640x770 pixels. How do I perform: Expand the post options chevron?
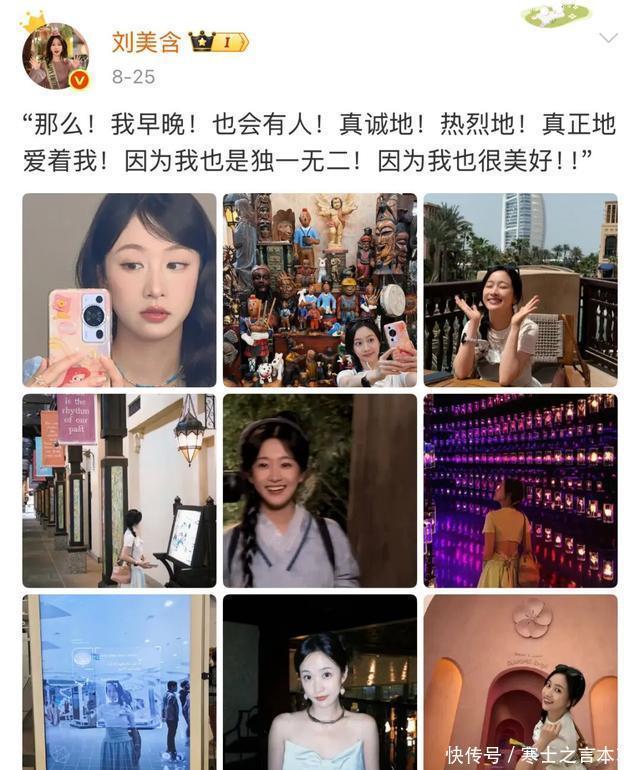pyautogui.click(x=607, y=38)
